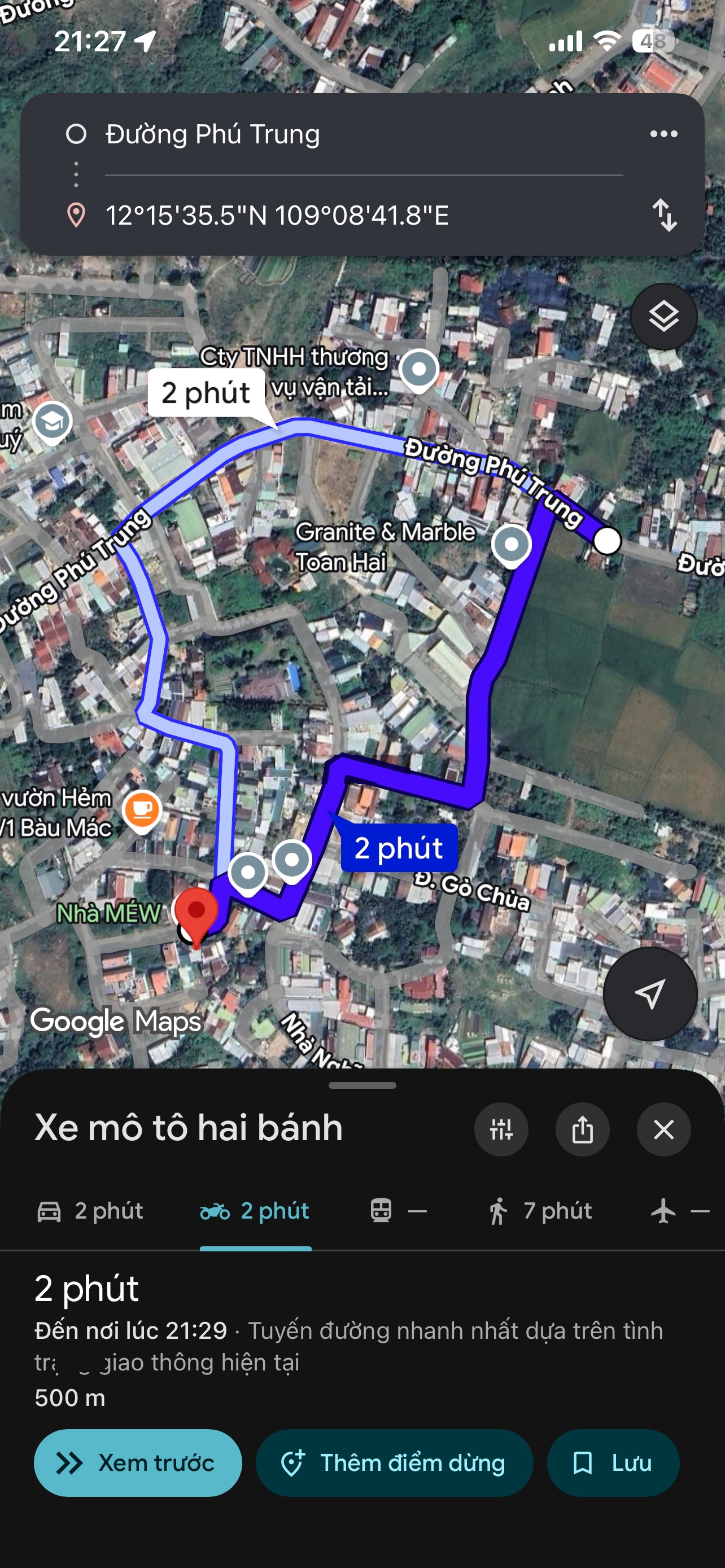
Task: Switch to the flights tab
Action: pos(679,1211)
